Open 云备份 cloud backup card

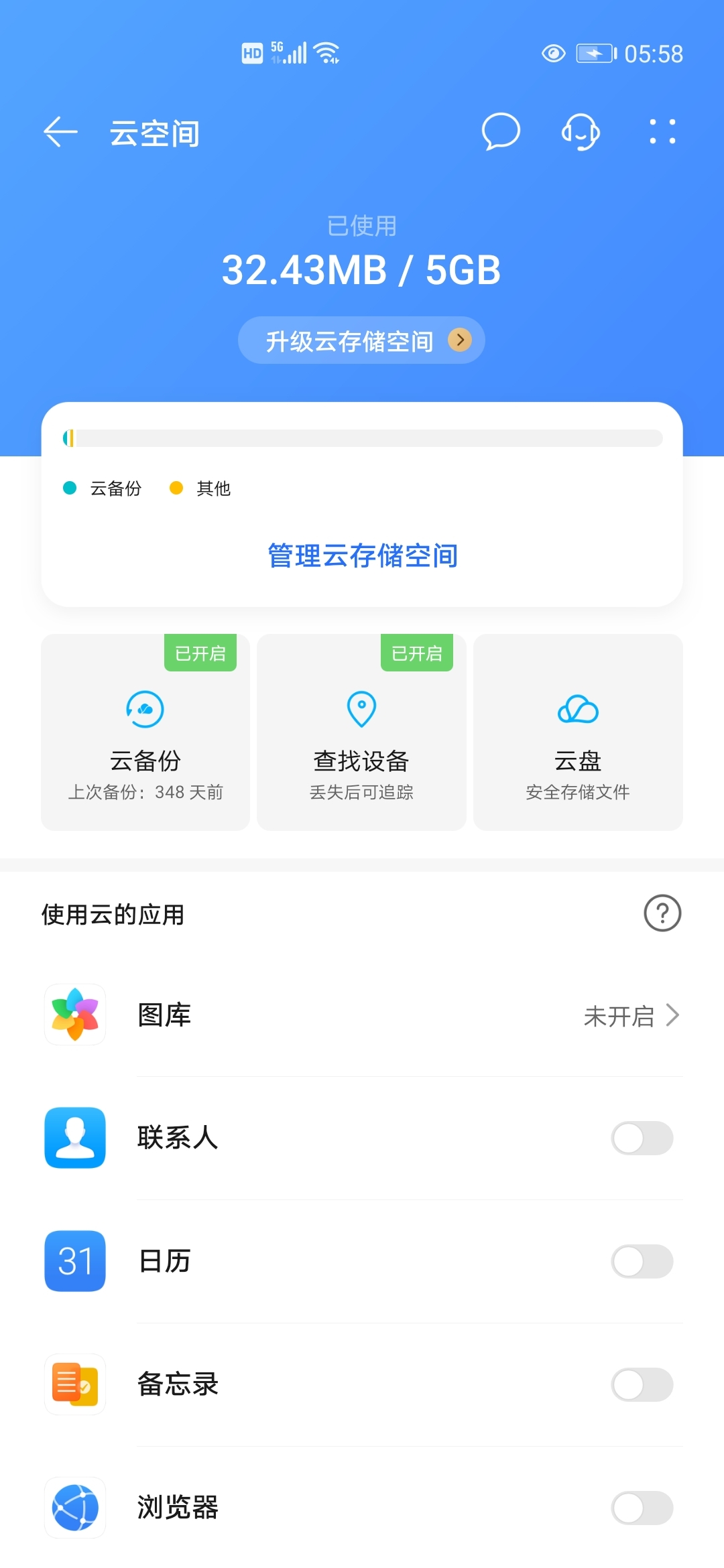[x=145, y=730]
